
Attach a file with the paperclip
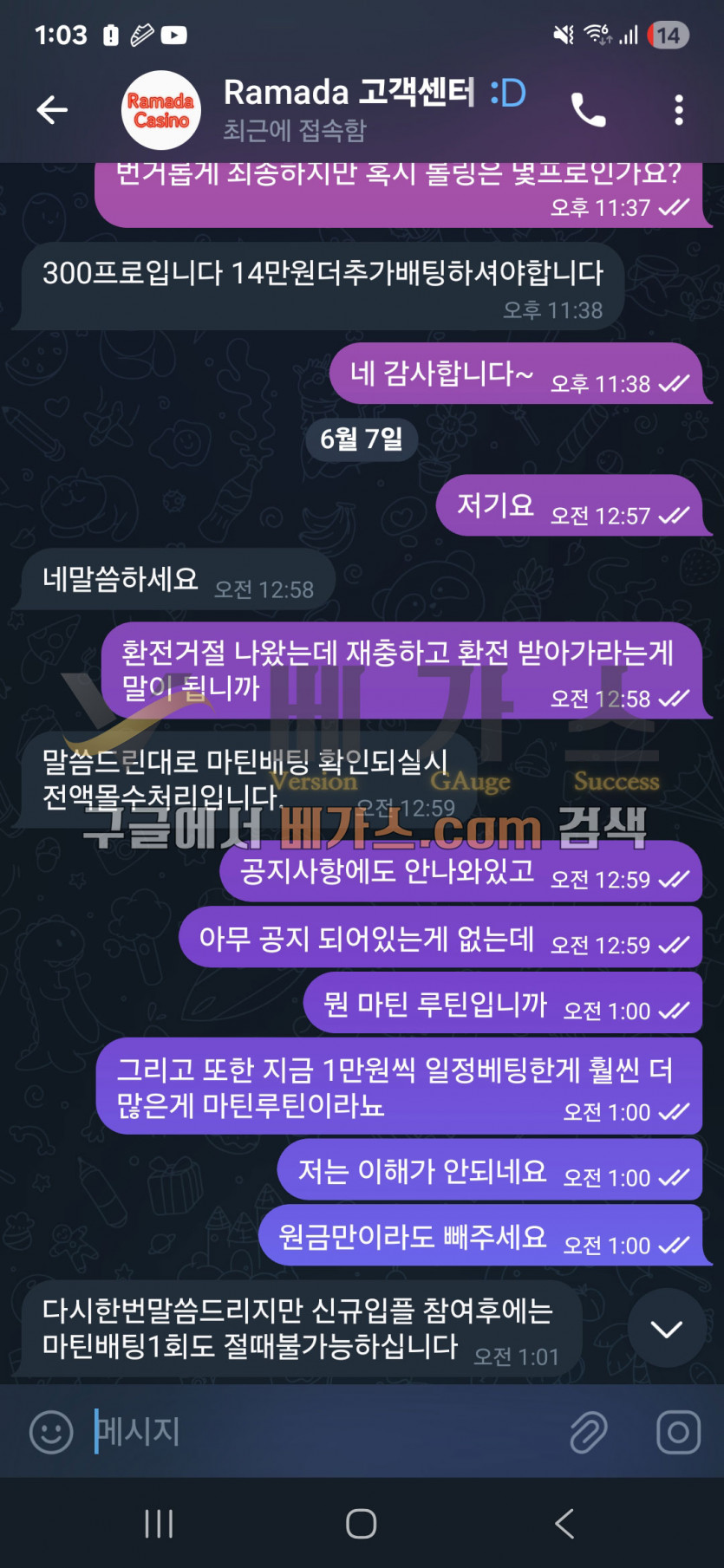589,1432
